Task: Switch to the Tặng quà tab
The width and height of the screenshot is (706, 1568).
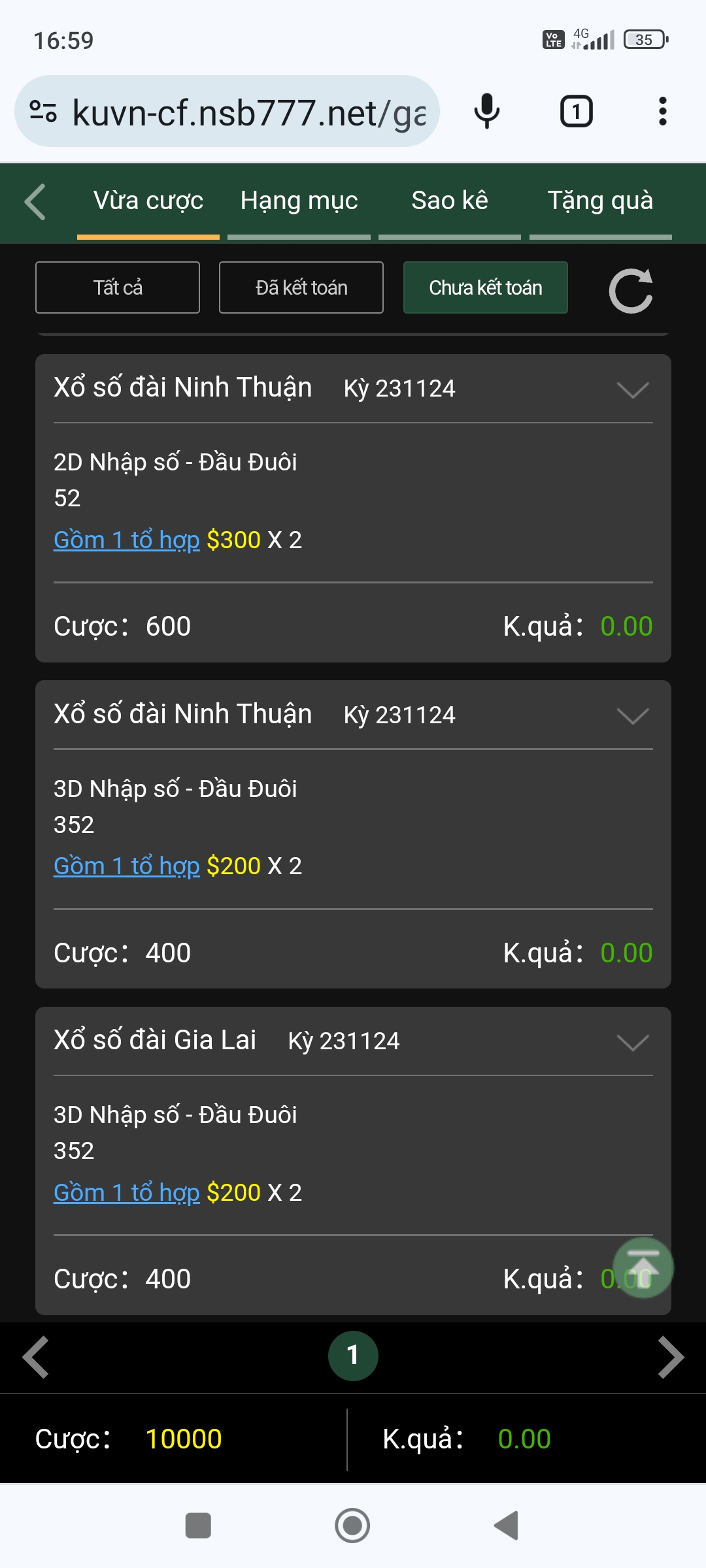Action: point(601,201)
